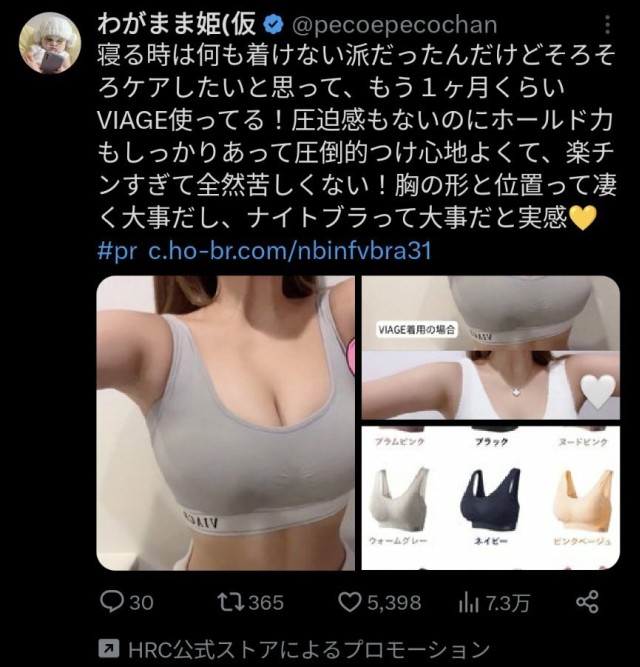The width and height of the screenshot is (640, 667).
Task: Share this tweet
Action: (588, 602)
